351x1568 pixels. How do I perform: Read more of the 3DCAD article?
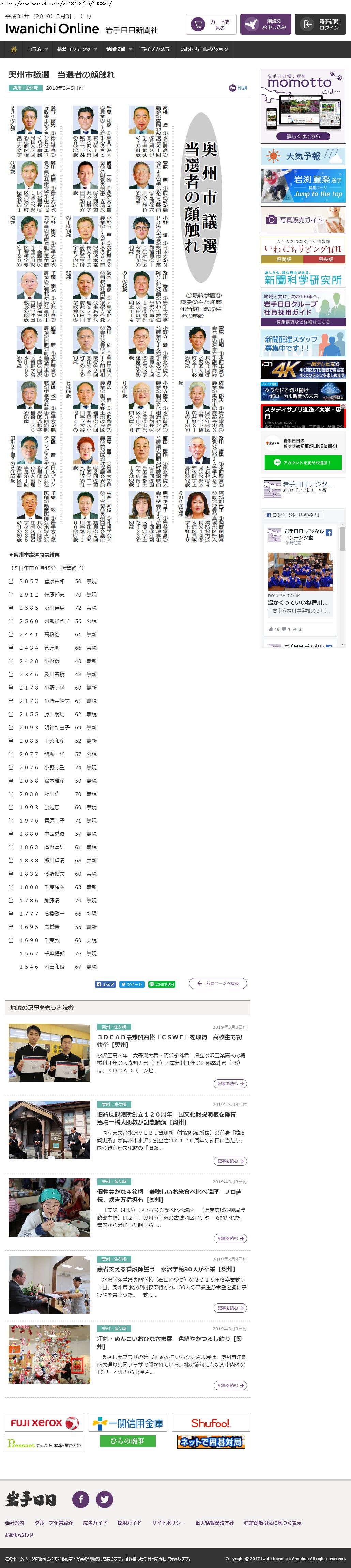pos(231,1084)
